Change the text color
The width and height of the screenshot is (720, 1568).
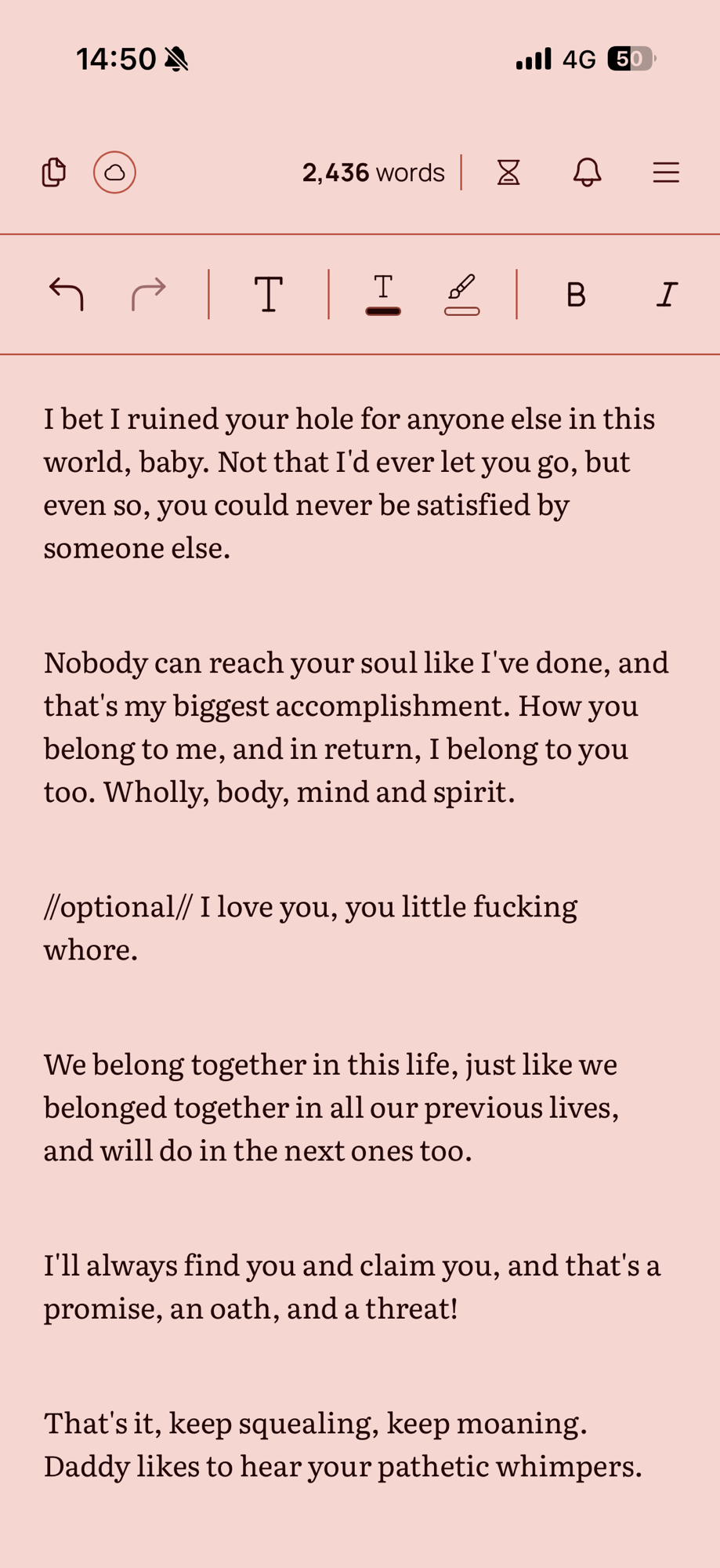[x=383, y=295]
